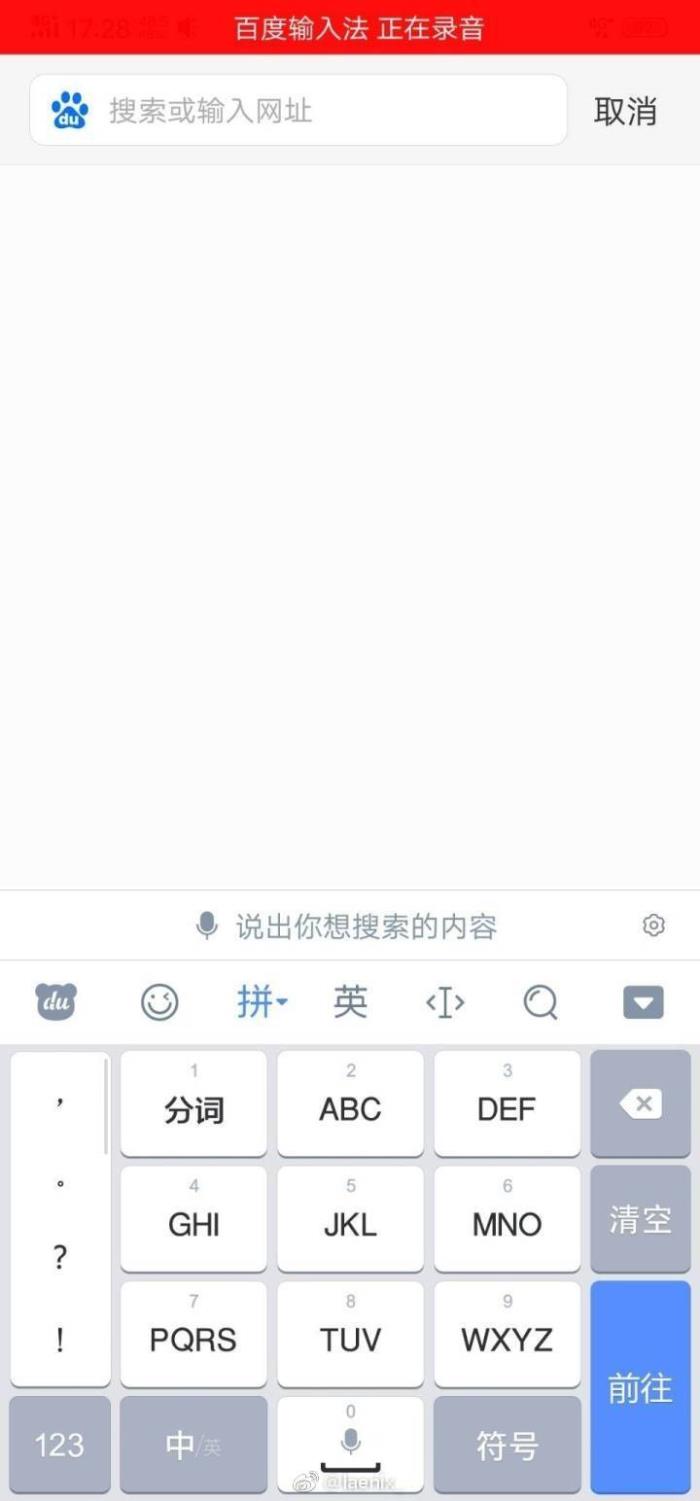Clear the input with 清空
This screenshot has width=700, height=1501.
[640, 1219]
